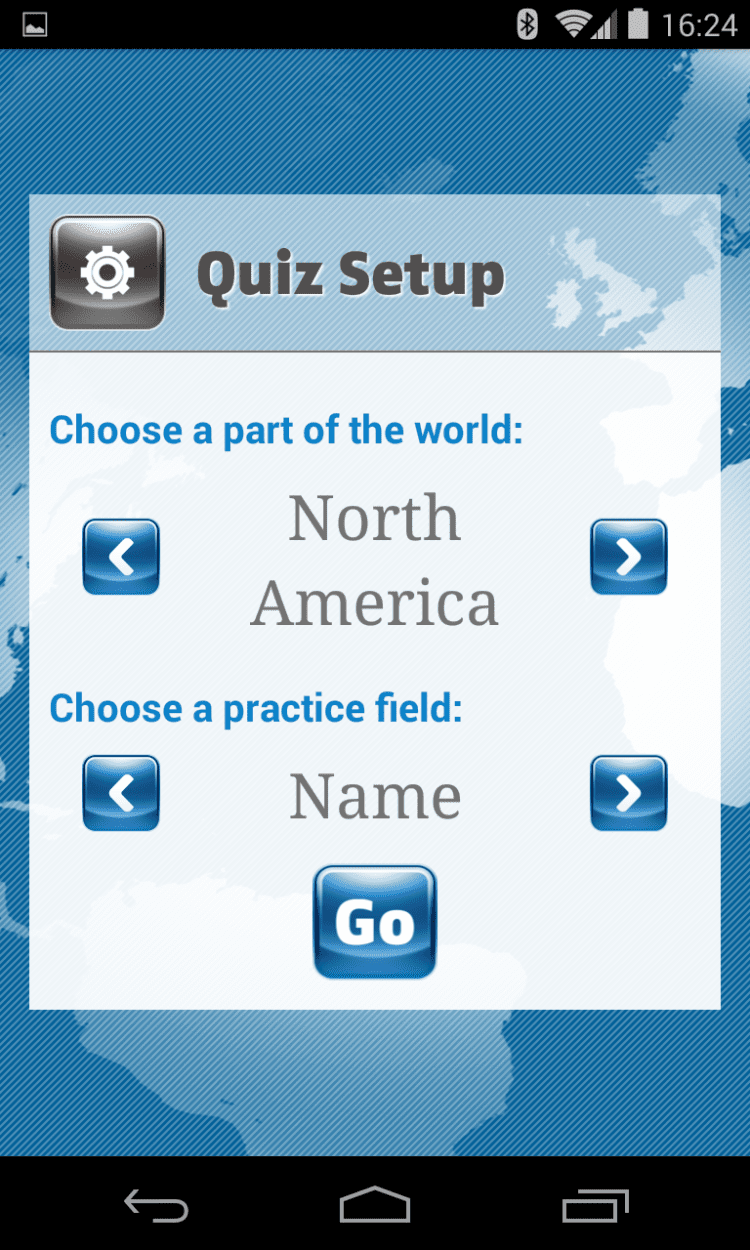Select next part of the world after North America
Image resolution: width=750 pixels, height=1250 pixels.
[628, 557]
